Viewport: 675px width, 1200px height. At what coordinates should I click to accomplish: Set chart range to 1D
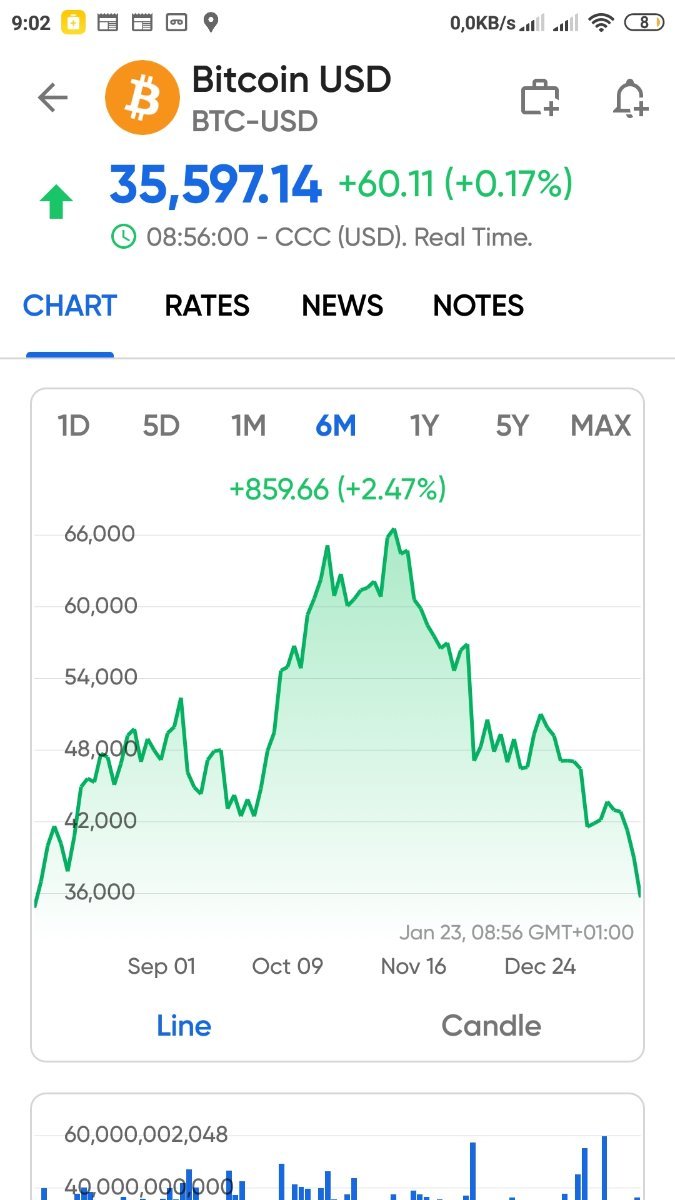tap(74, 426)
